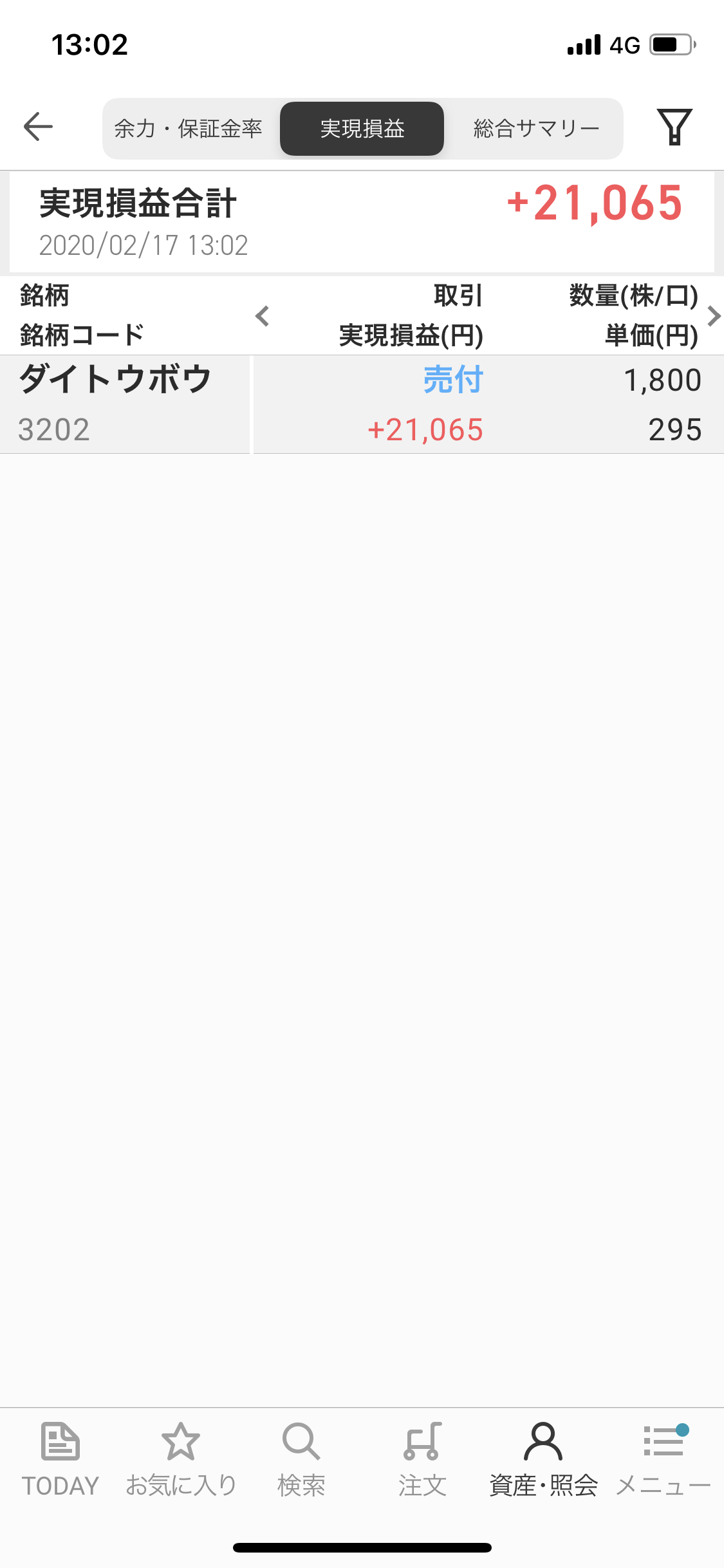Open the ダイトウボウ 3202 row

362,404
